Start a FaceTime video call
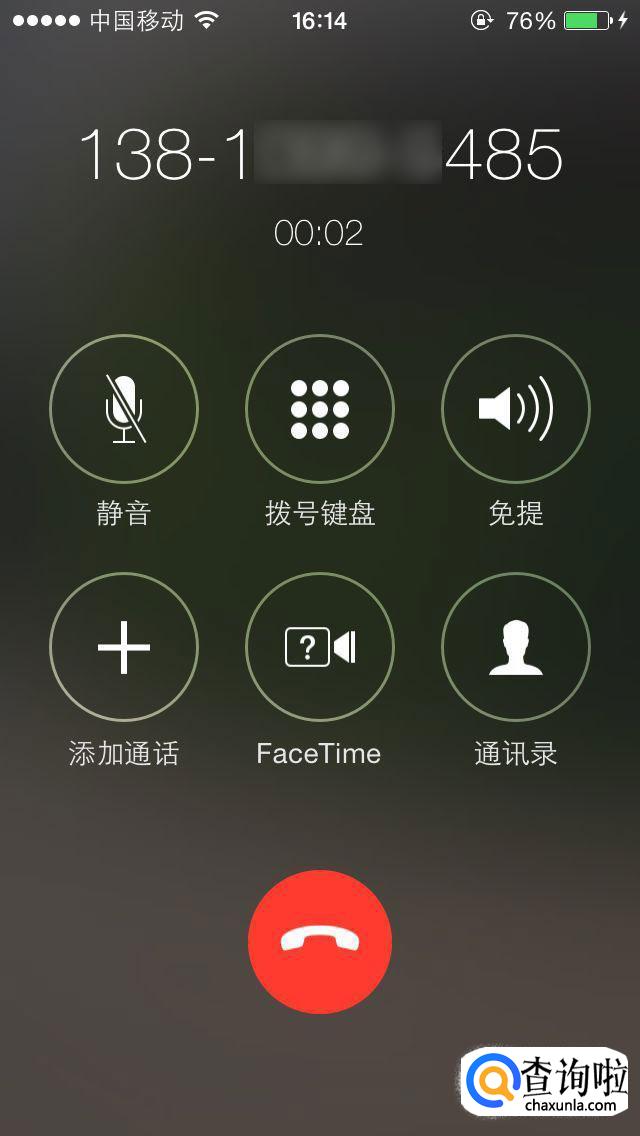Viewport: 640px width, 1136px height. [320, 647]
